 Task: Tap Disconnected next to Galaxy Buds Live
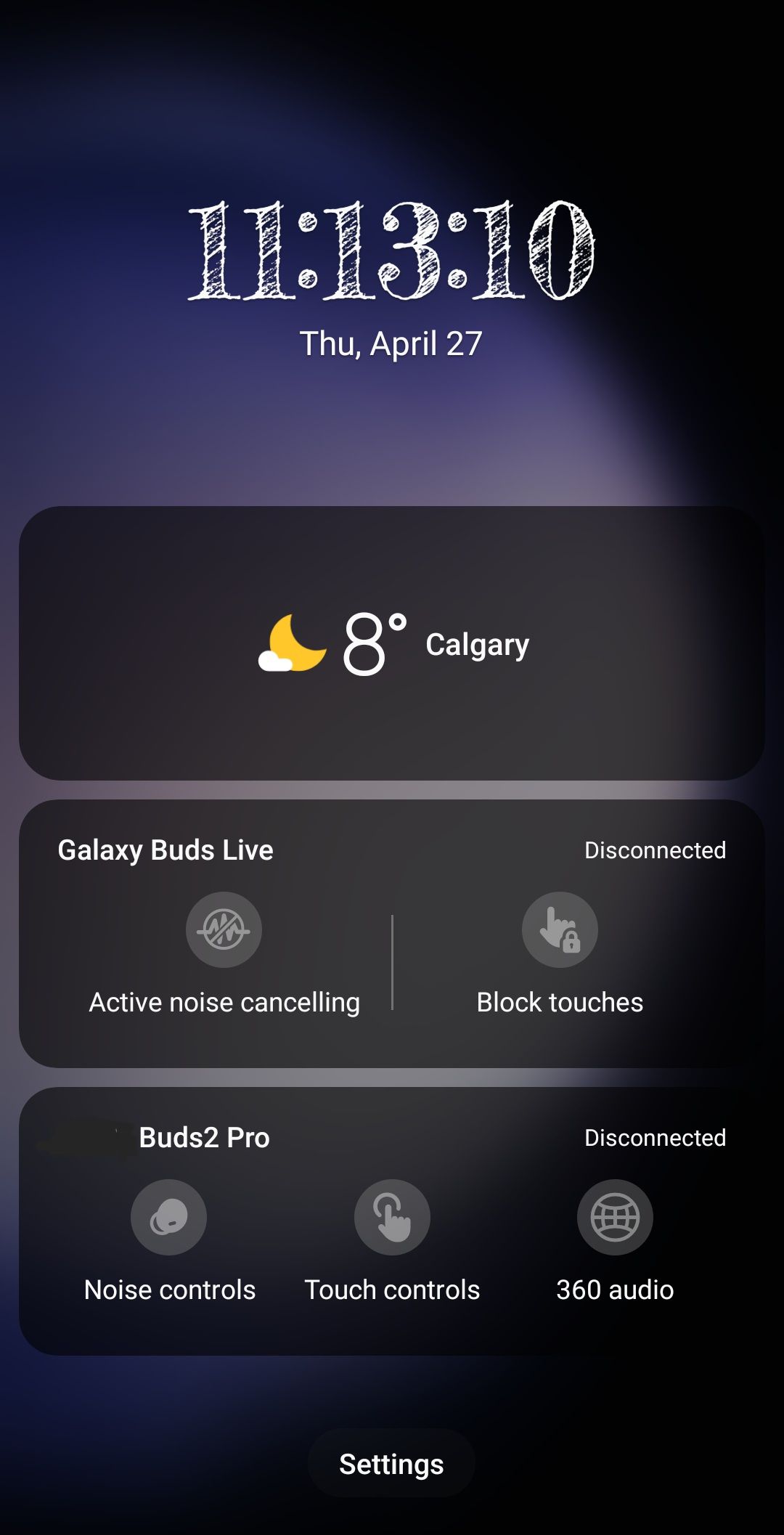653,850
